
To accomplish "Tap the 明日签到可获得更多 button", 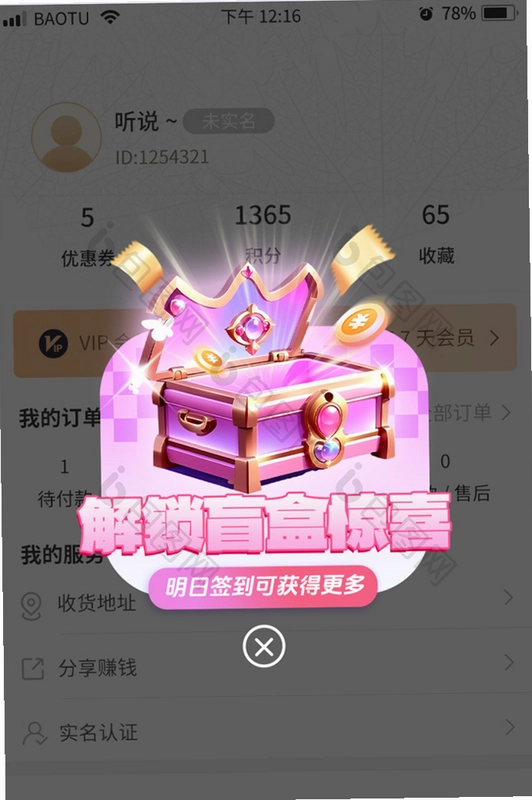I will click(263, 587).
